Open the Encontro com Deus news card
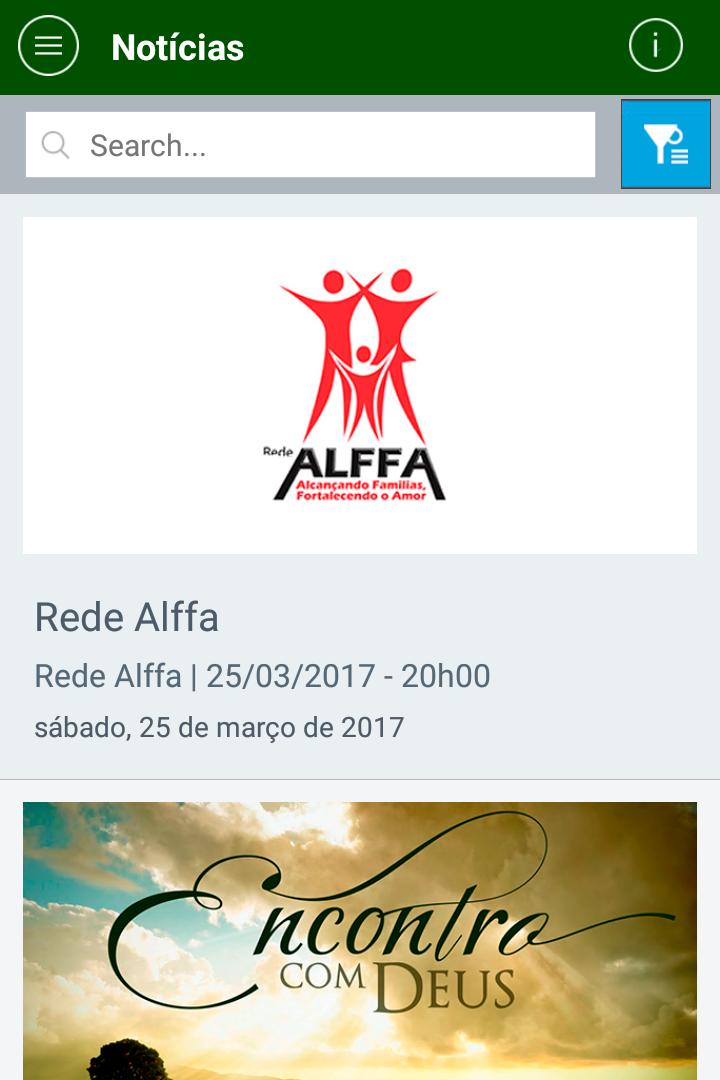 [x=360, y=940]
